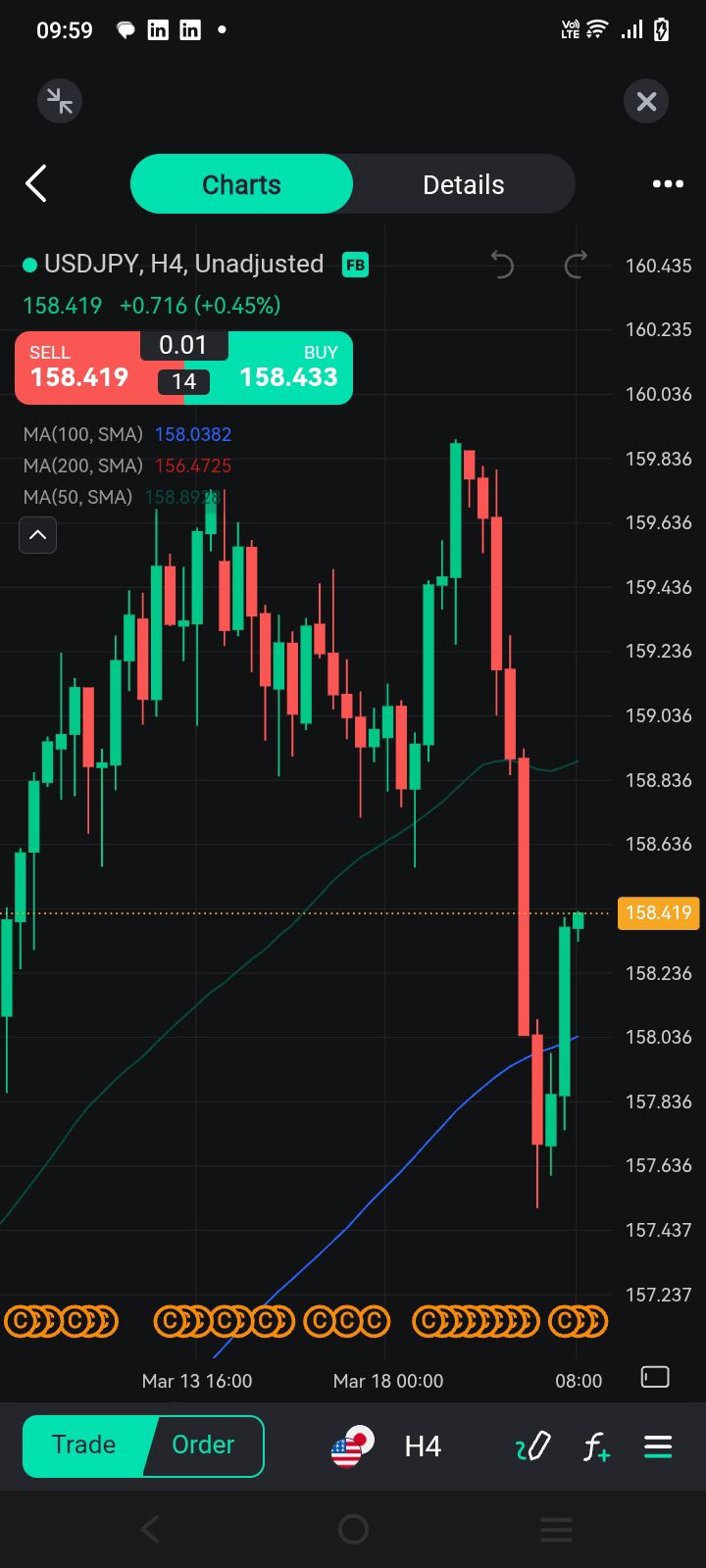Image resolution: width=706 pixels, height=1568 pixels.
Task: Change the USDJPY symbol via flag icon
Action: (x=352, y=1446)
